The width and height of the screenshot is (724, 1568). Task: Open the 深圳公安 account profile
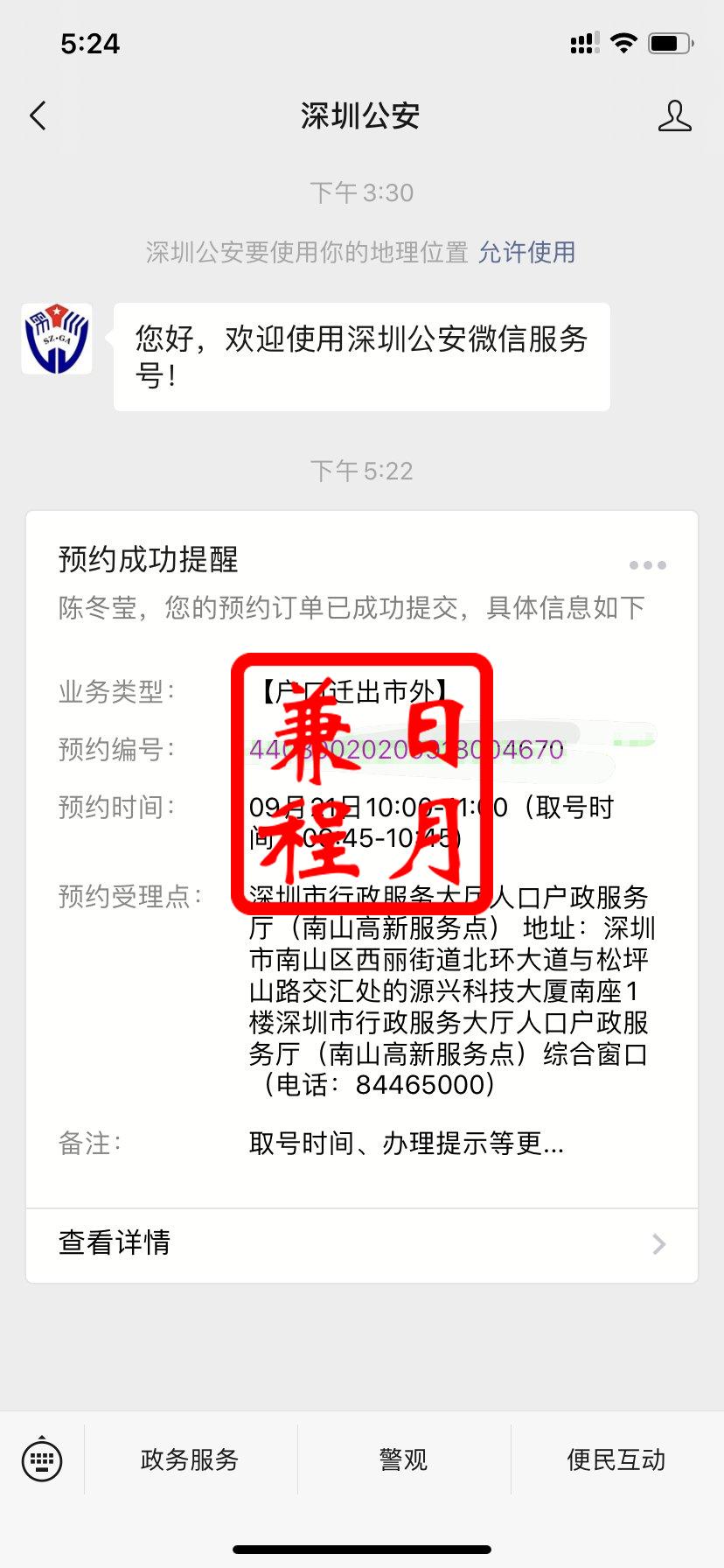pyautogui.click(x=674, y=115)
